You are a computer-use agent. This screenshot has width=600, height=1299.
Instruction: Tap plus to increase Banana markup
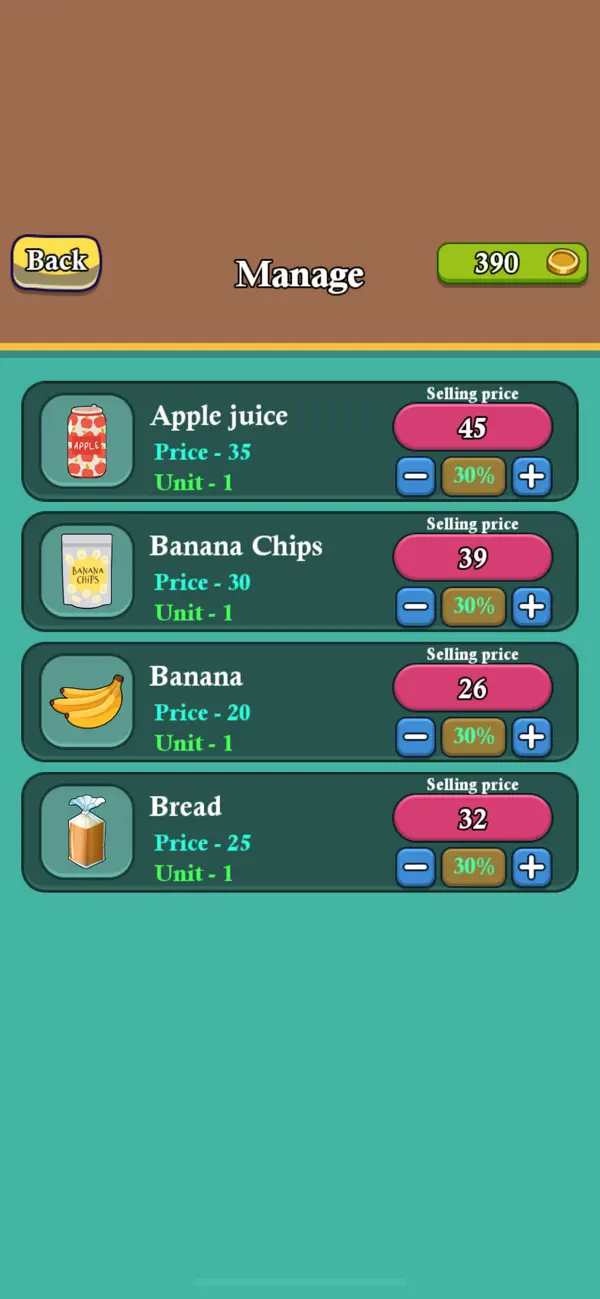pyautogui.click(x=532, y=737)
